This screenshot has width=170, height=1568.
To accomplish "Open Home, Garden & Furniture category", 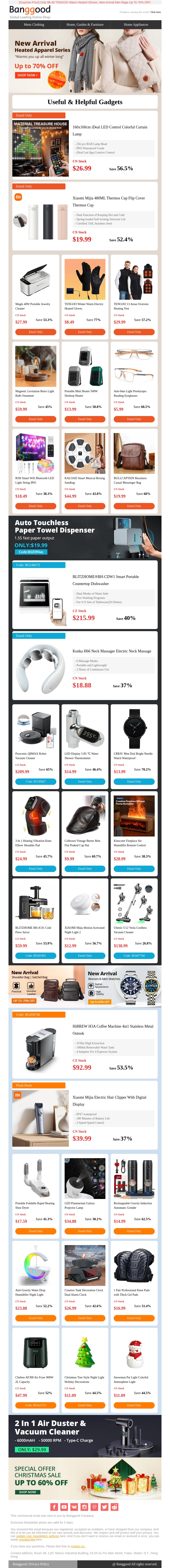I will click(x=85, y=25).
